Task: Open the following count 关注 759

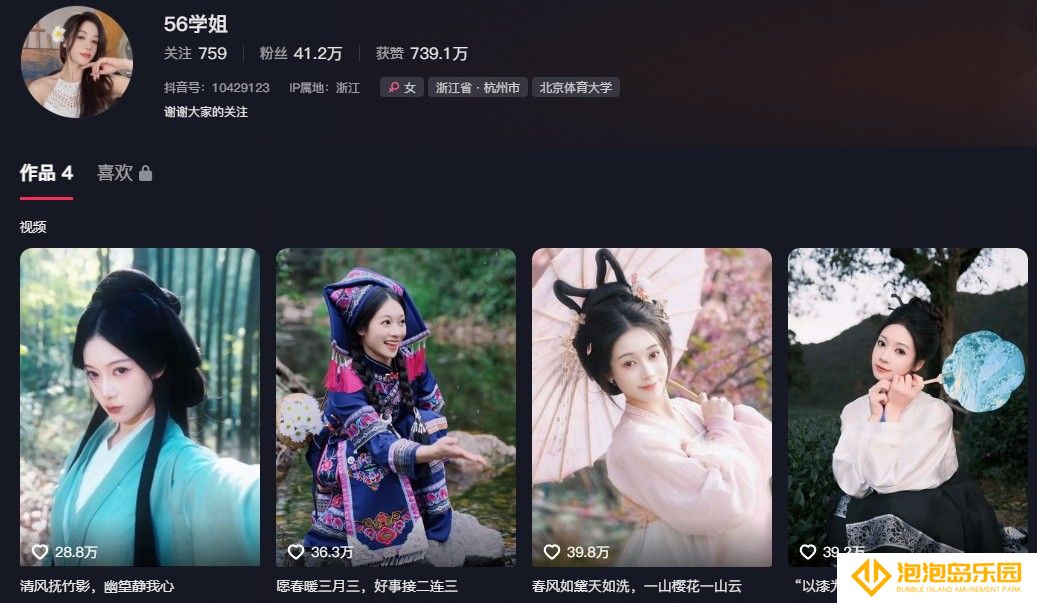Action: pyautogui.click(x=195, y=53)
